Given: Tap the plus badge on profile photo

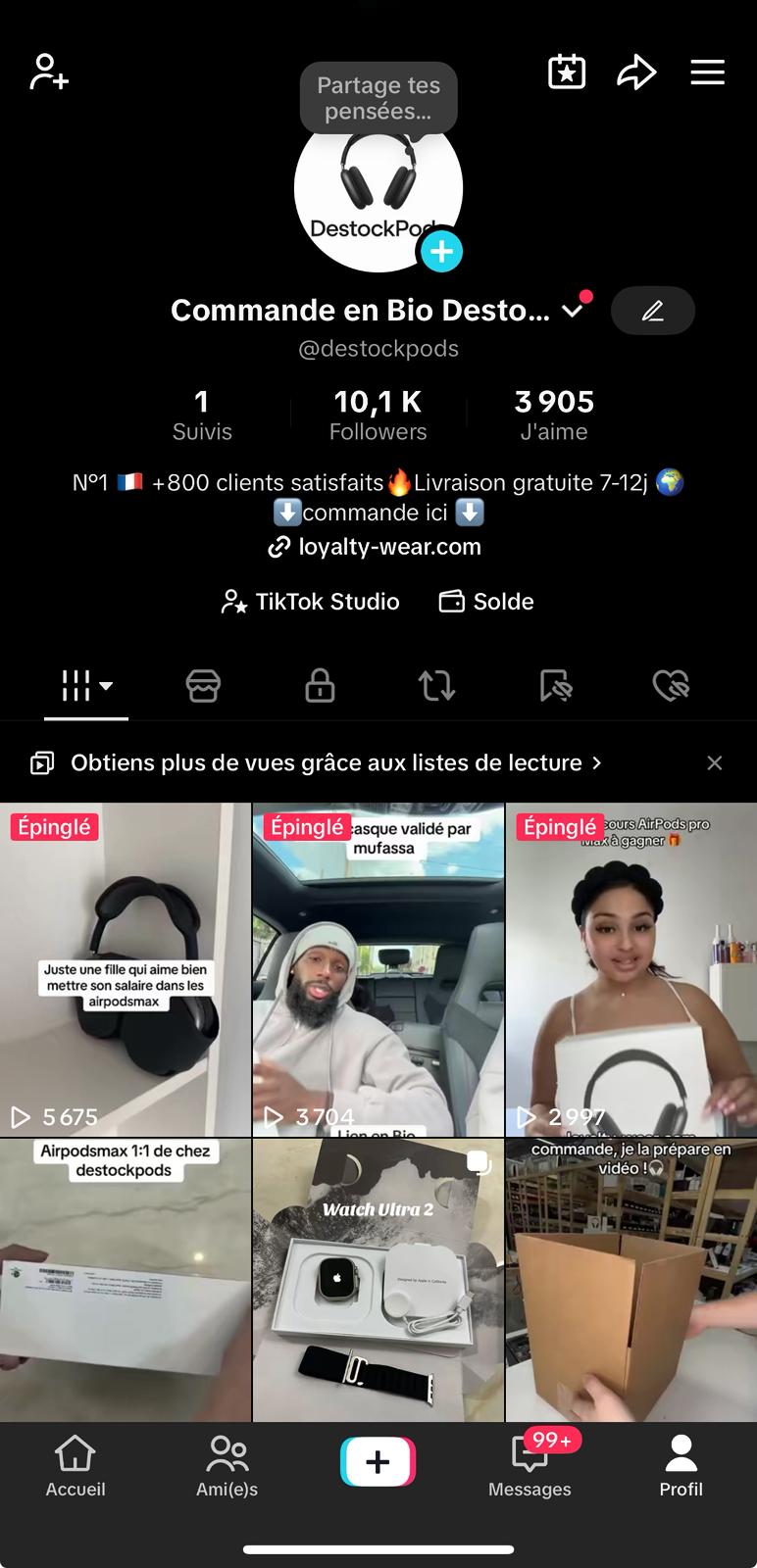Looking at the screenshot, I should coord(441,252).
